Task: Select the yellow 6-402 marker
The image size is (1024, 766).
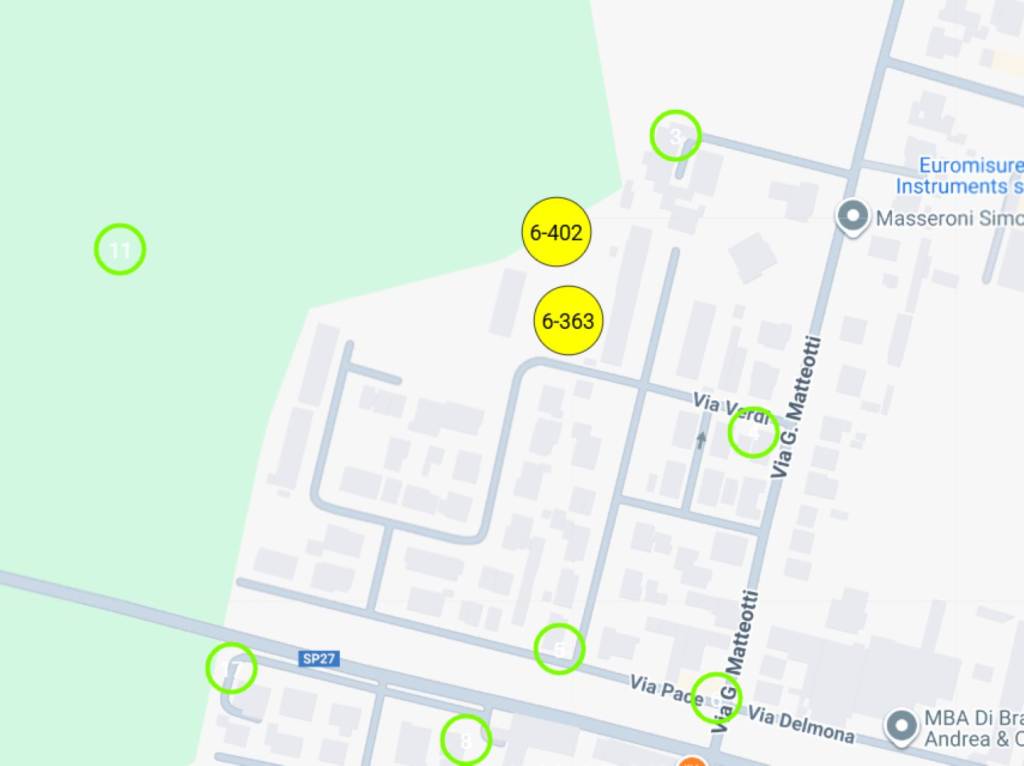Action: click(x=556, y=232)
